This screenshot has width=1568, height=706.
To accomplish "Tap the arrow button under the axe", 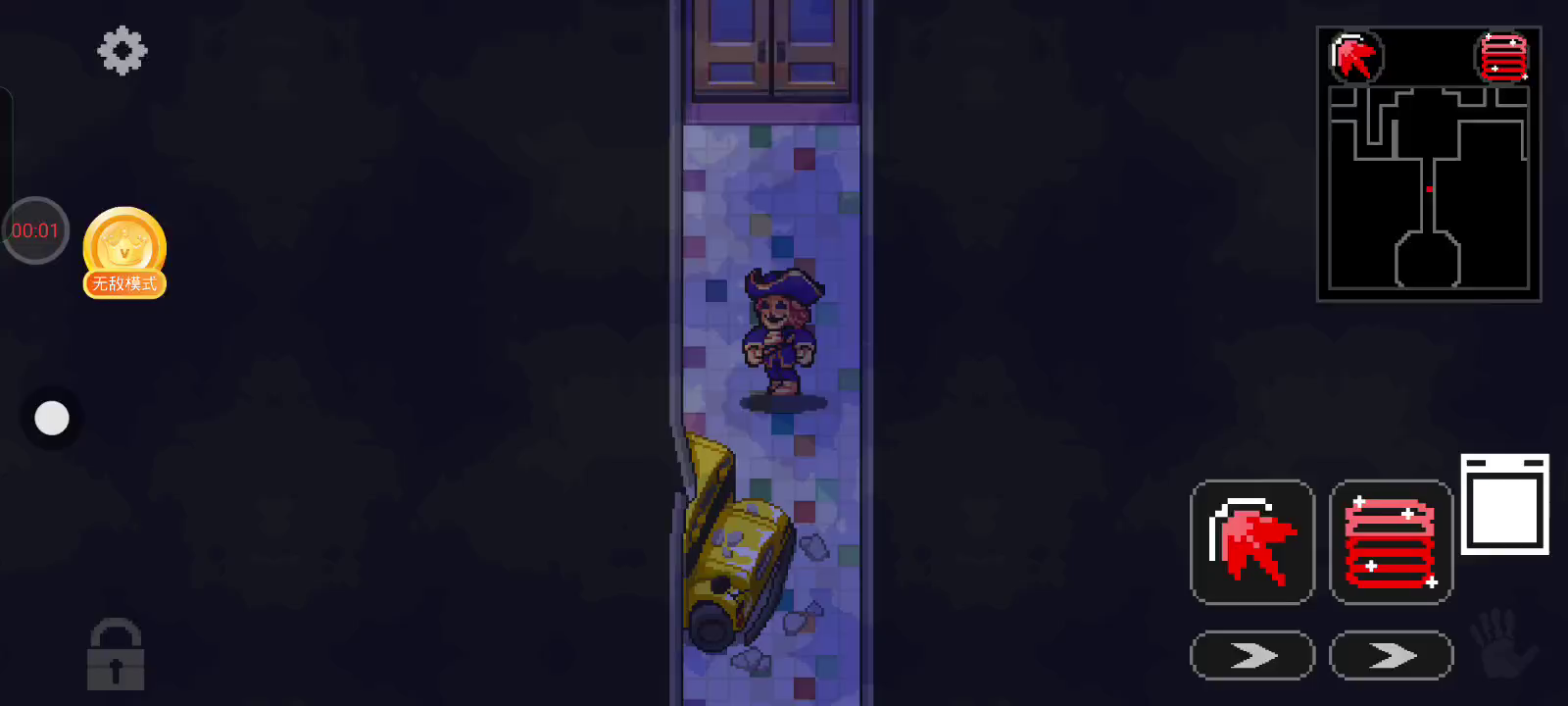I will point(1251,656).
